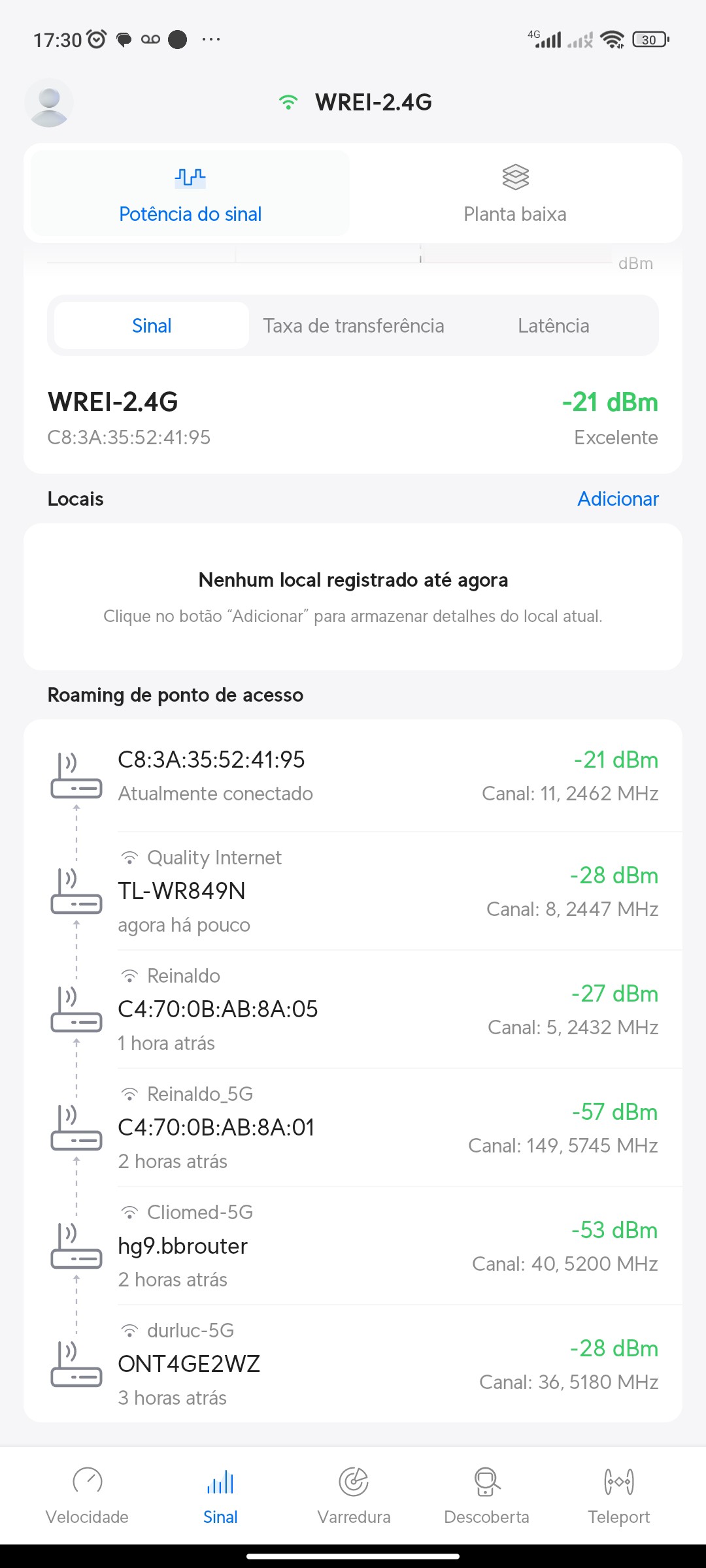Open Reinaldo access point C4:70:0B:AB:8A:05
Image resolution: width=706 pixels, height=1568 pixels.
click(x=353, y=1009)
